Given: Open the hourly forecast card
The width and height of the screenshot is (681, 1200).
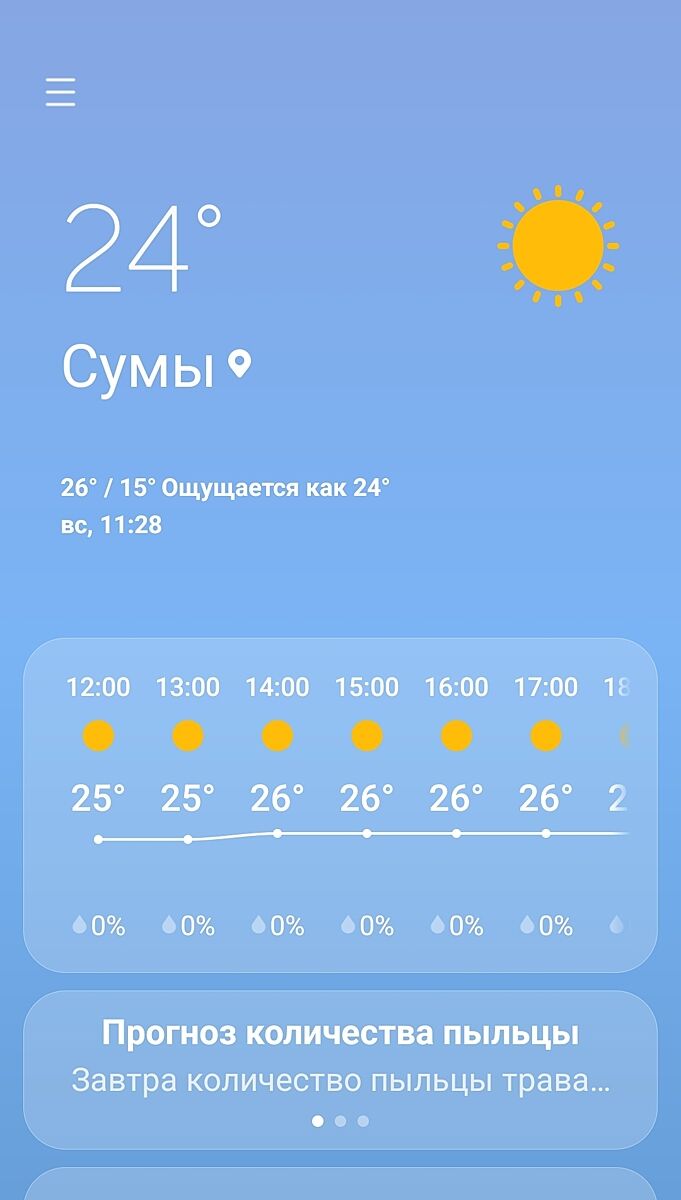Looking at the screenshot, I should coord(340,805).
